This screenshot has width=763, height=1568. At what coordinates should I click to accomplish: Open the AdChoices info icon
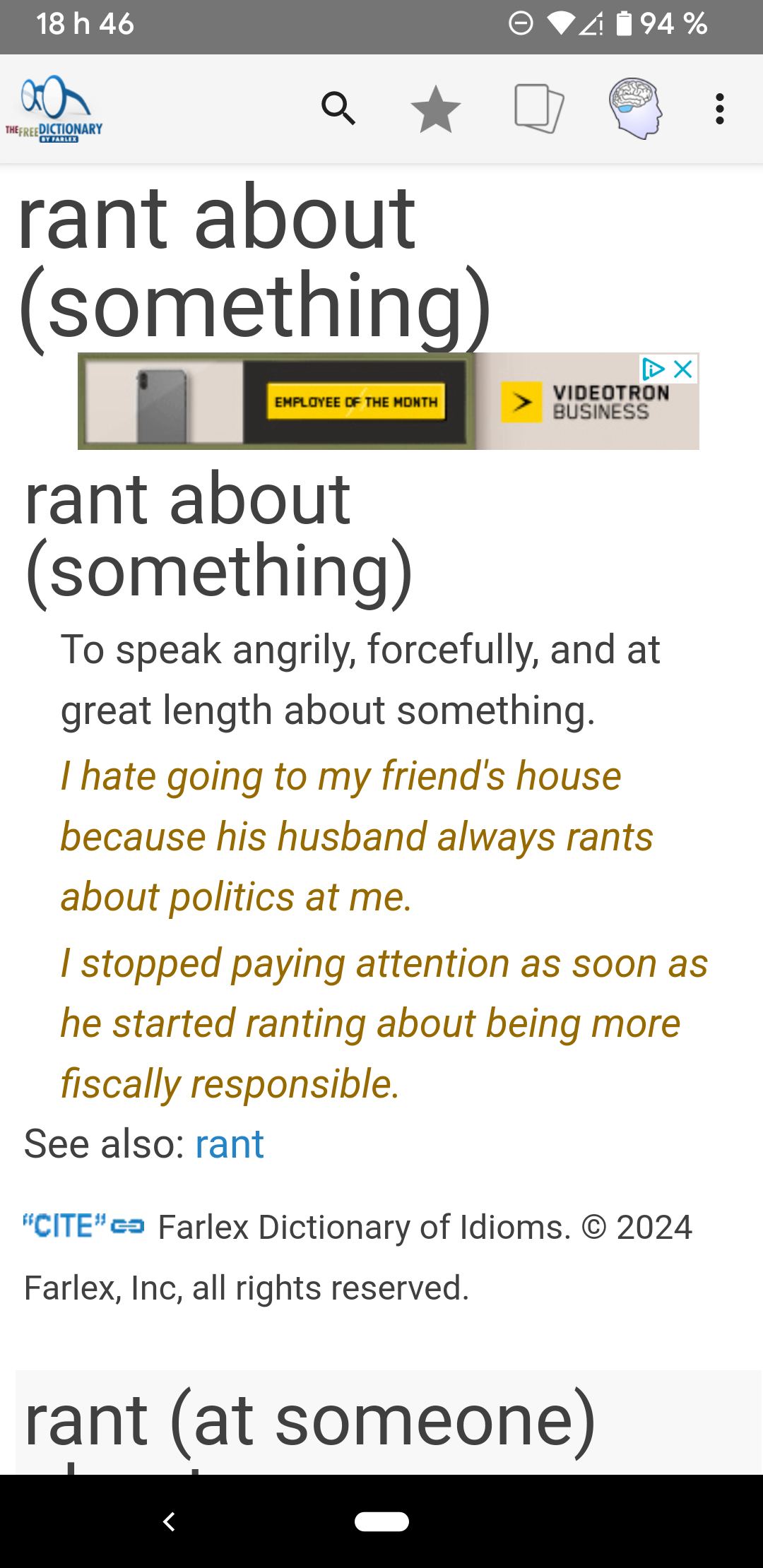[x=653, y=369]
